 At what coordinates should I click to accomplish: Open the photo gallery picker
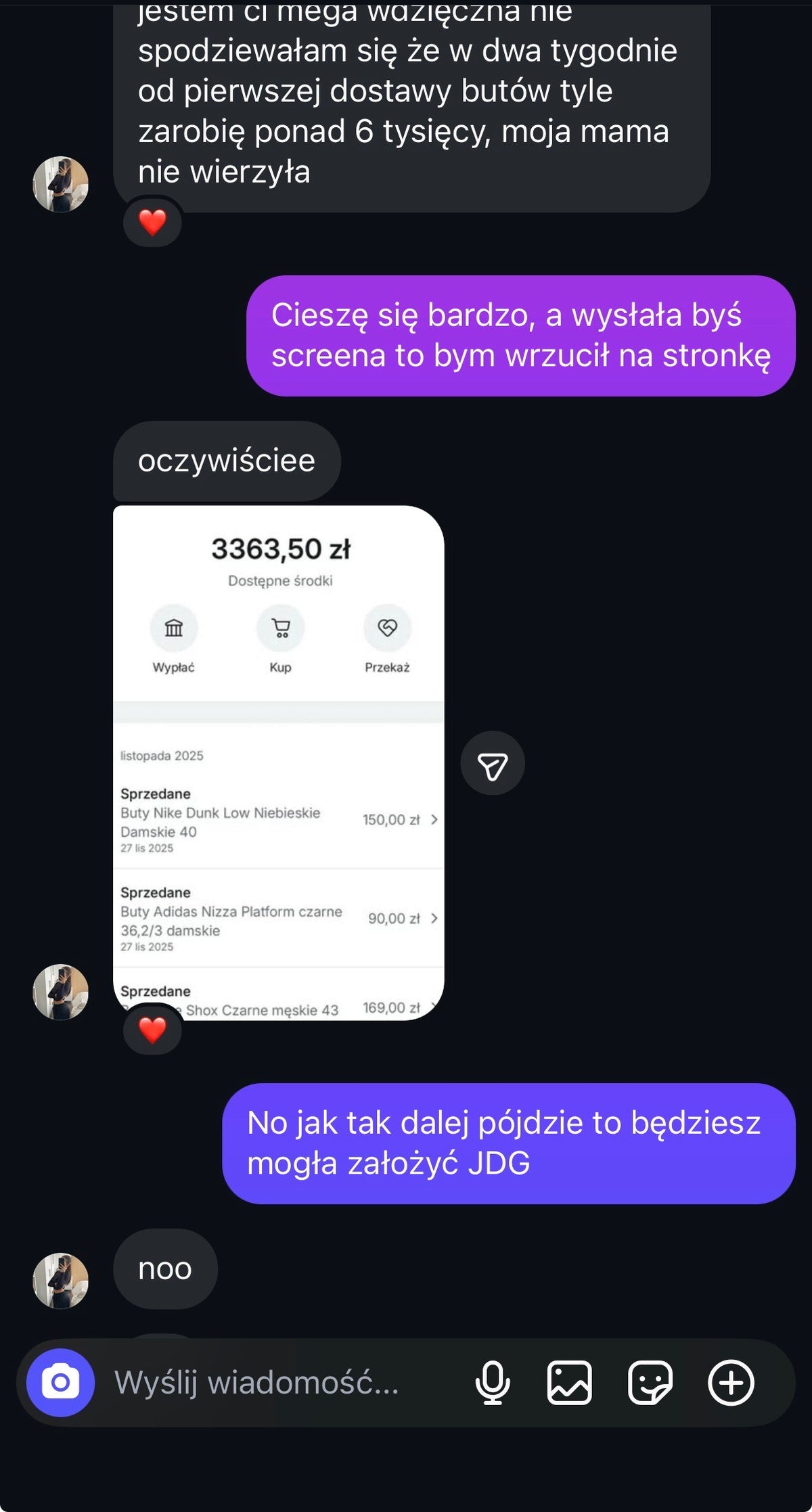coord(569,1382)
